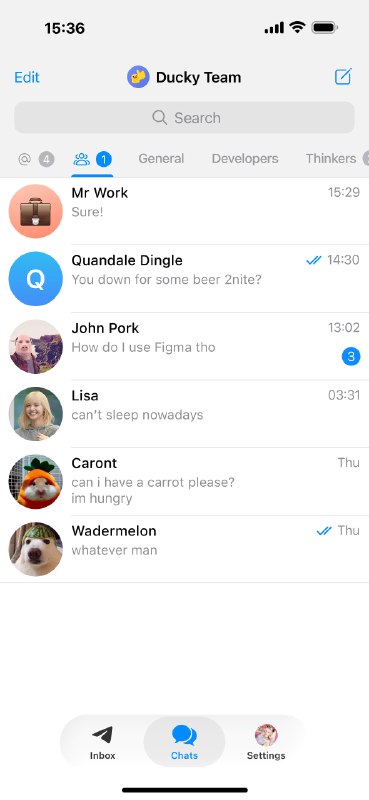
Task: Open the Wadermelon conversation
Action: 184,549
